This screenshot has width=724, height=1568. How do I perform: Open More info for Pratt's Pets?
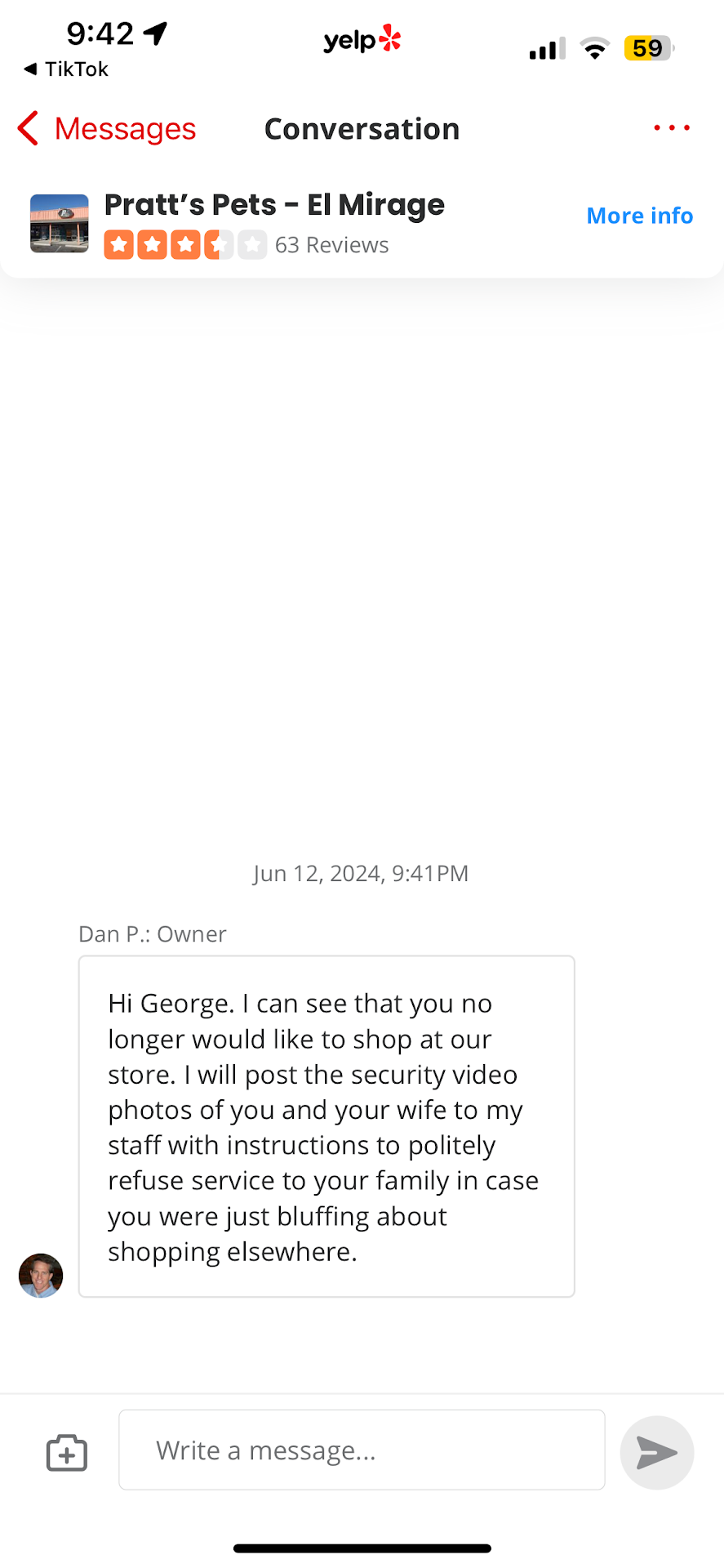pyautogui.click(x=639, y=216)
